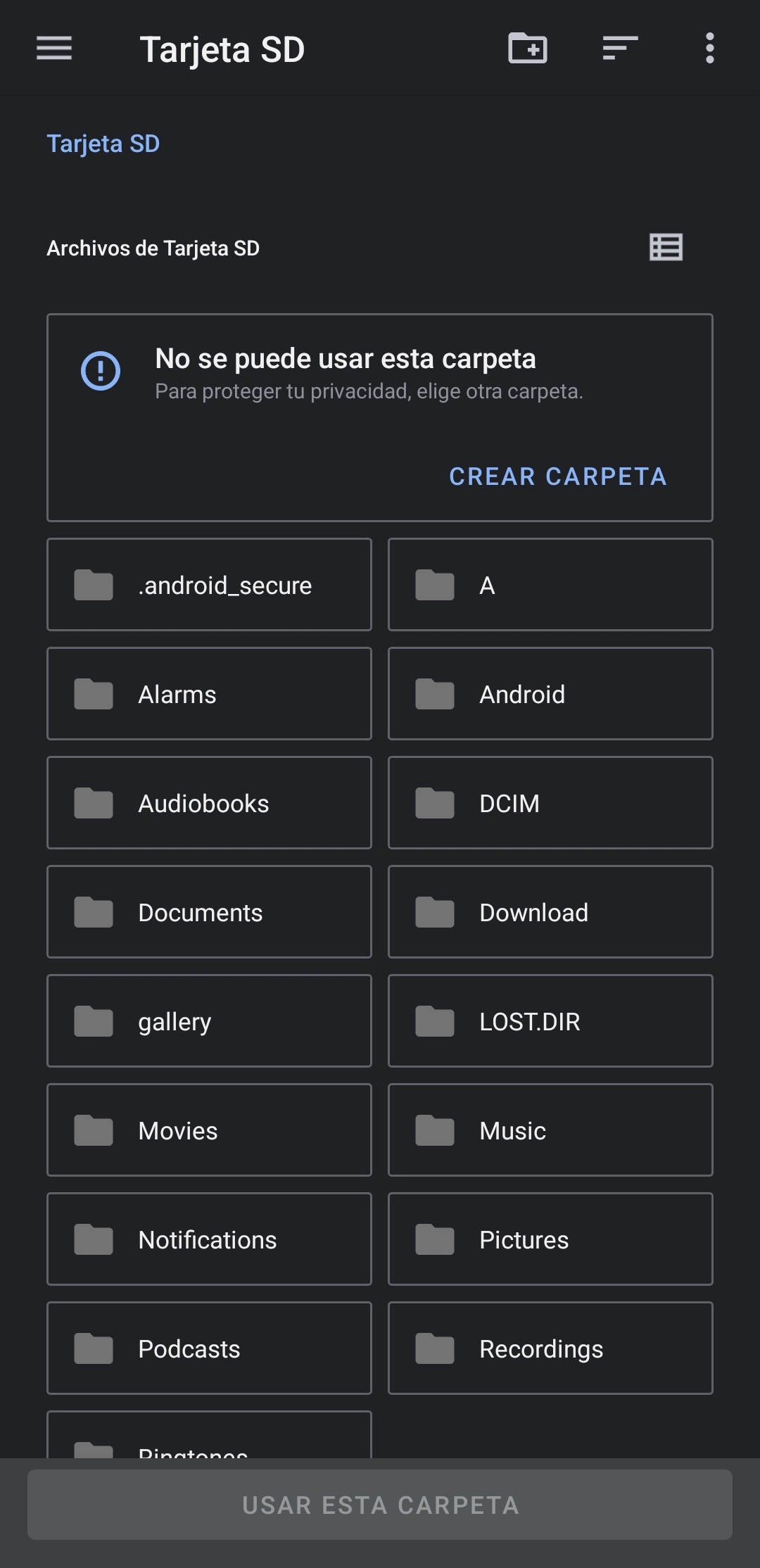Tap the new folder icon

click(x=528, y=49)
